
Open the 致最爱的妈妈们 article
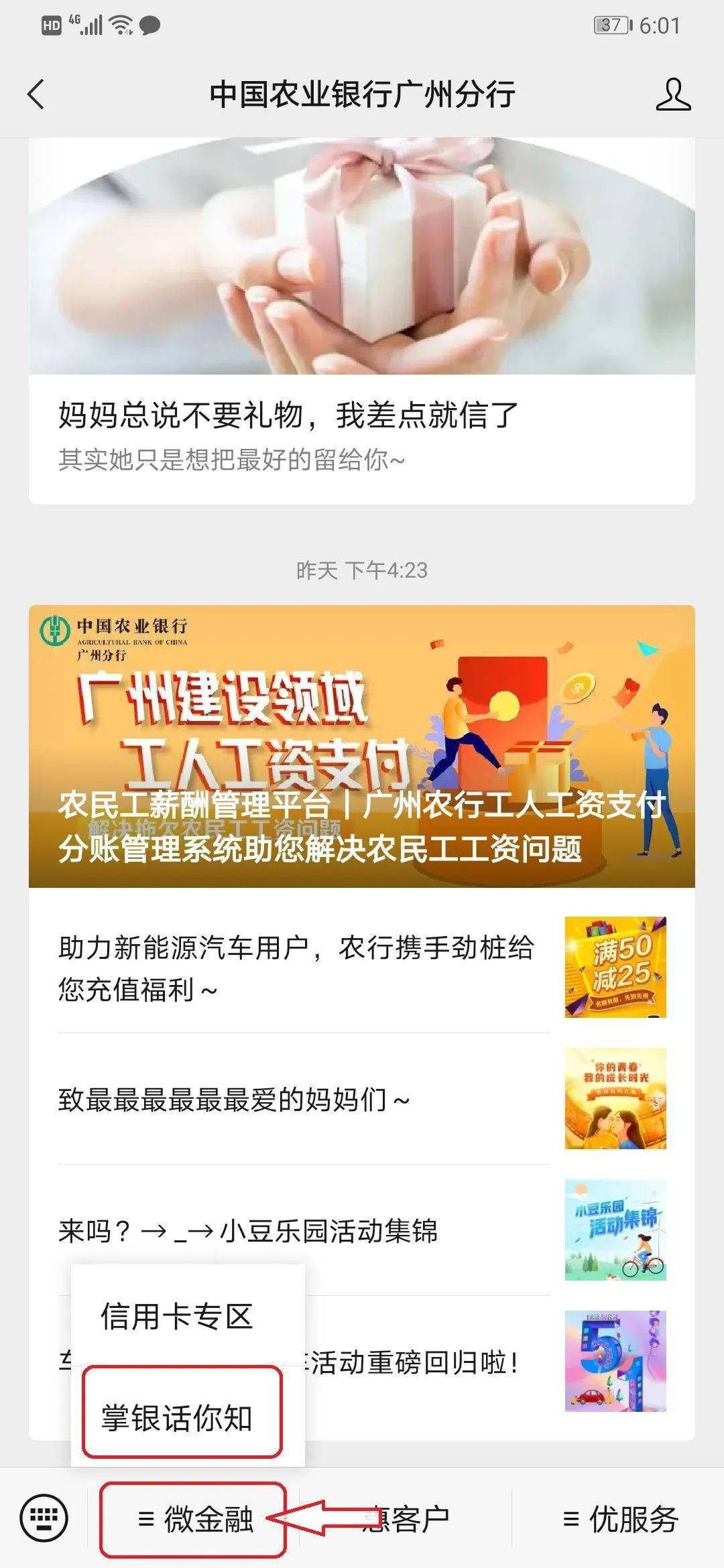pos(362,1099)
